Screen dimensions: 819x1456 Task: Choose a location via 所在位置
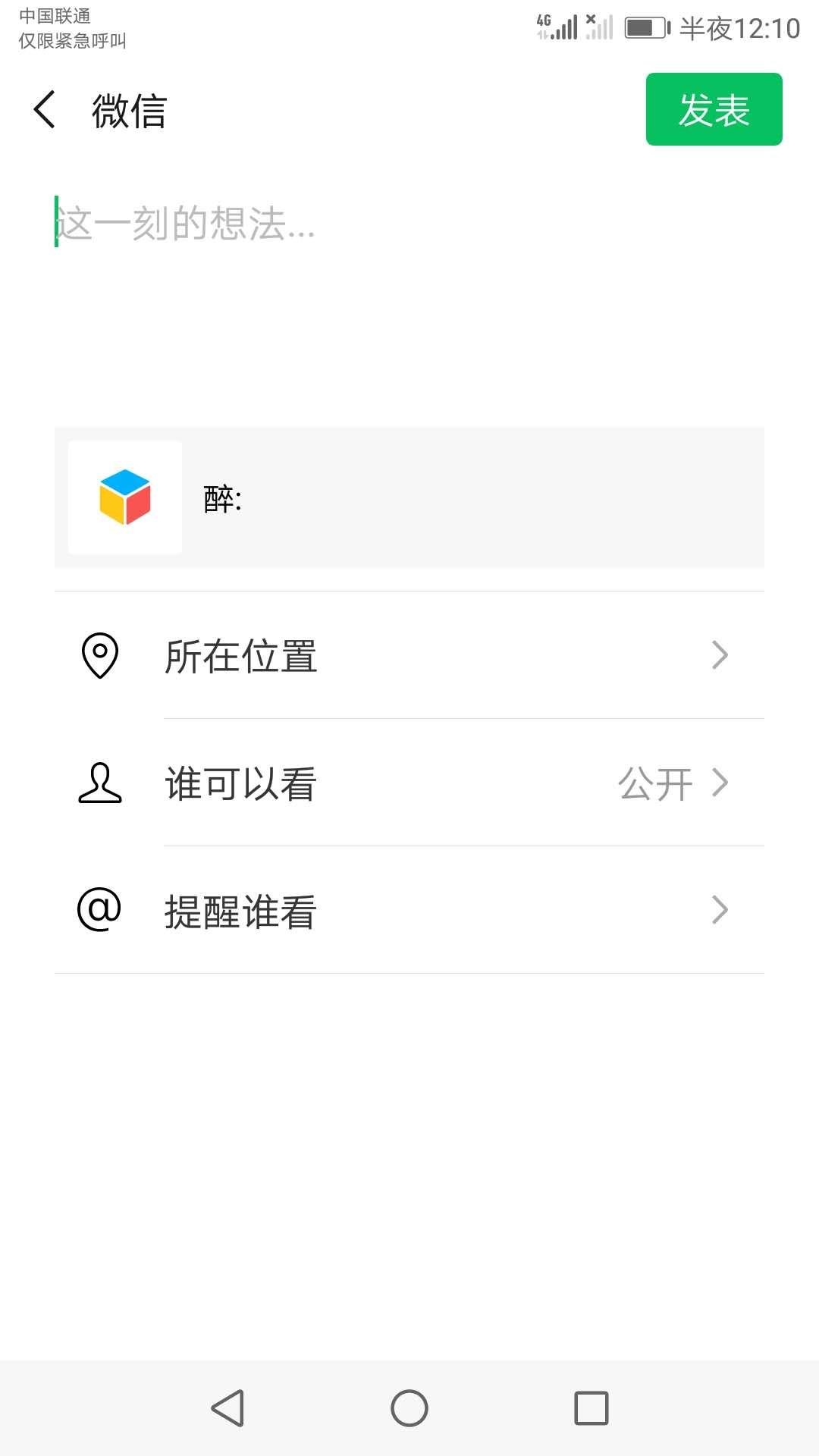409,655
